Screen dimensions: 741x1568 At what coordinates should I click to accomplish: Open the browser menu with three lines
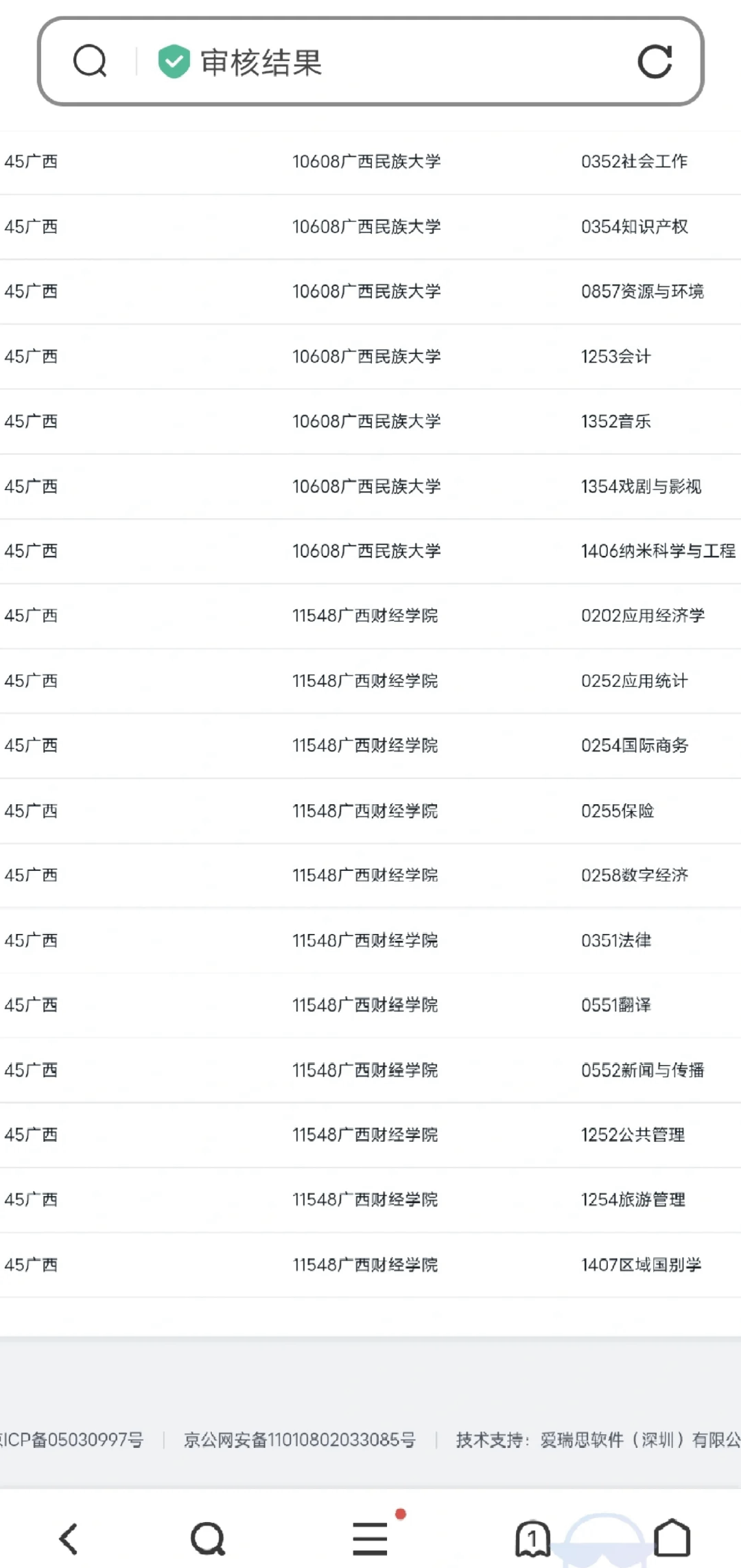(x=370, y=1537)
